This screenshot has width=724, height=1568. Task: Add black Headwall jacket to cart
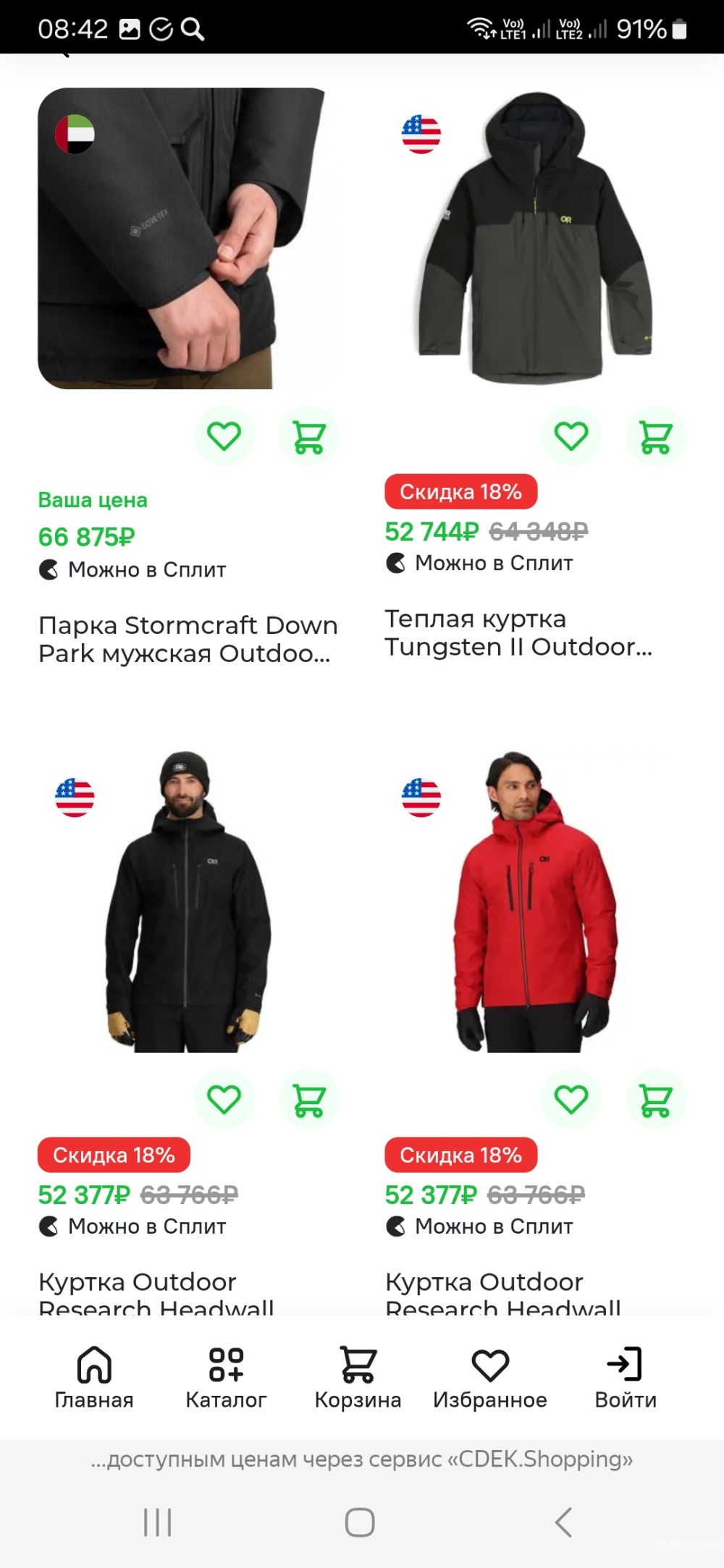pos(309,1098)
